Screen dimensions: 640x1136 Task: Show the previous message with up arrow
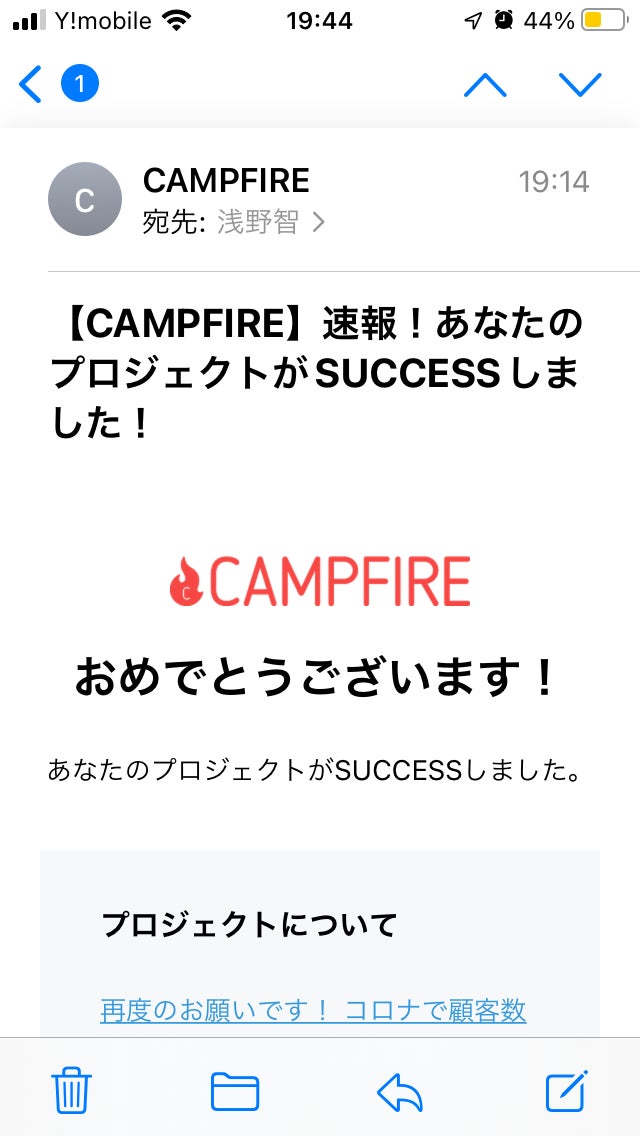(x=485, y=85)
